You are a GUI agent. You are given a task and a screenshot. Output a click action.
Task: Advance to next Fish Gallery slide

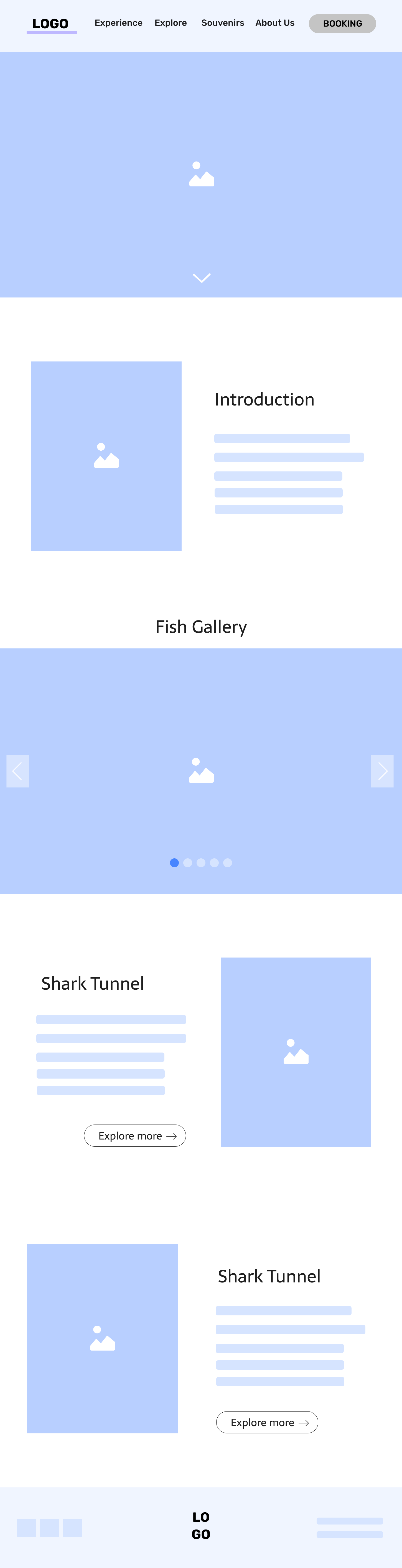[x=383, y=771]
